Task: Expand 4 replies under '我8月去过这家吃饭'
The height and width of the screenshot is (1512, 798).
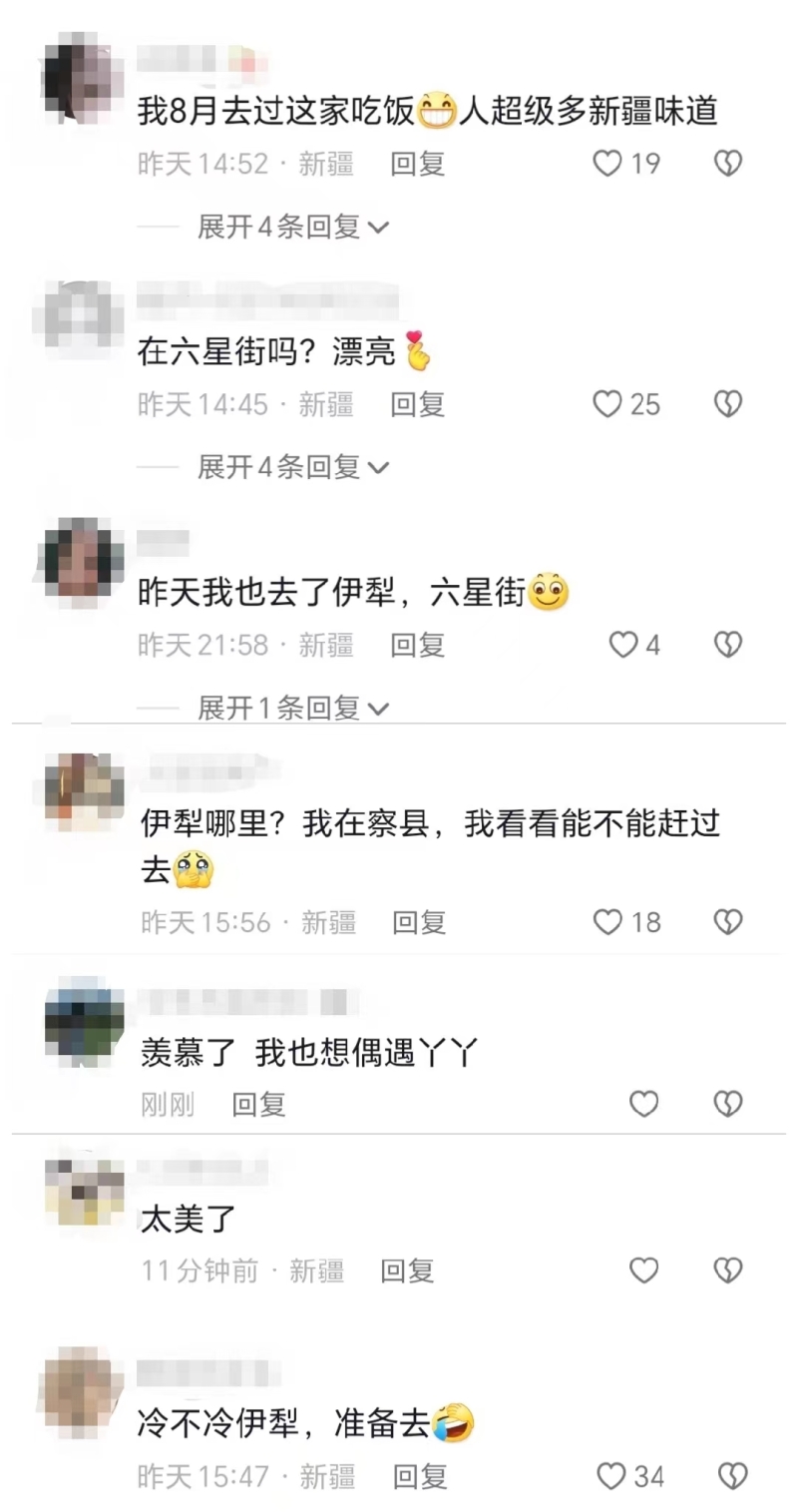Action: click(291, 227)
